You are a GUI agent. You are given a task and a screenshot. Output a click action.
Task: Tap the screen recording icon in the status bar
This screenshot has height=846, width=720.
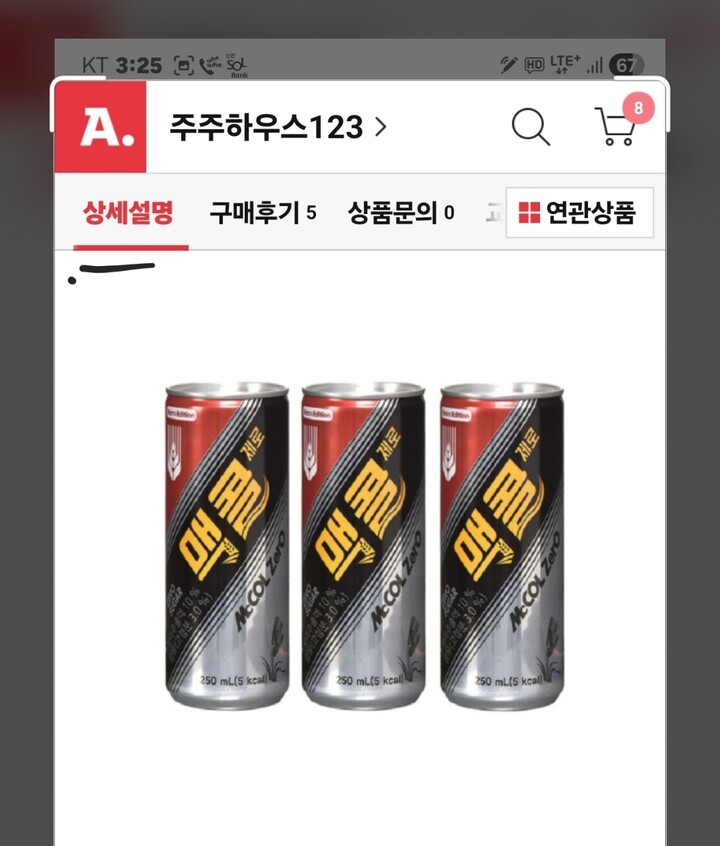coord(185,60)
